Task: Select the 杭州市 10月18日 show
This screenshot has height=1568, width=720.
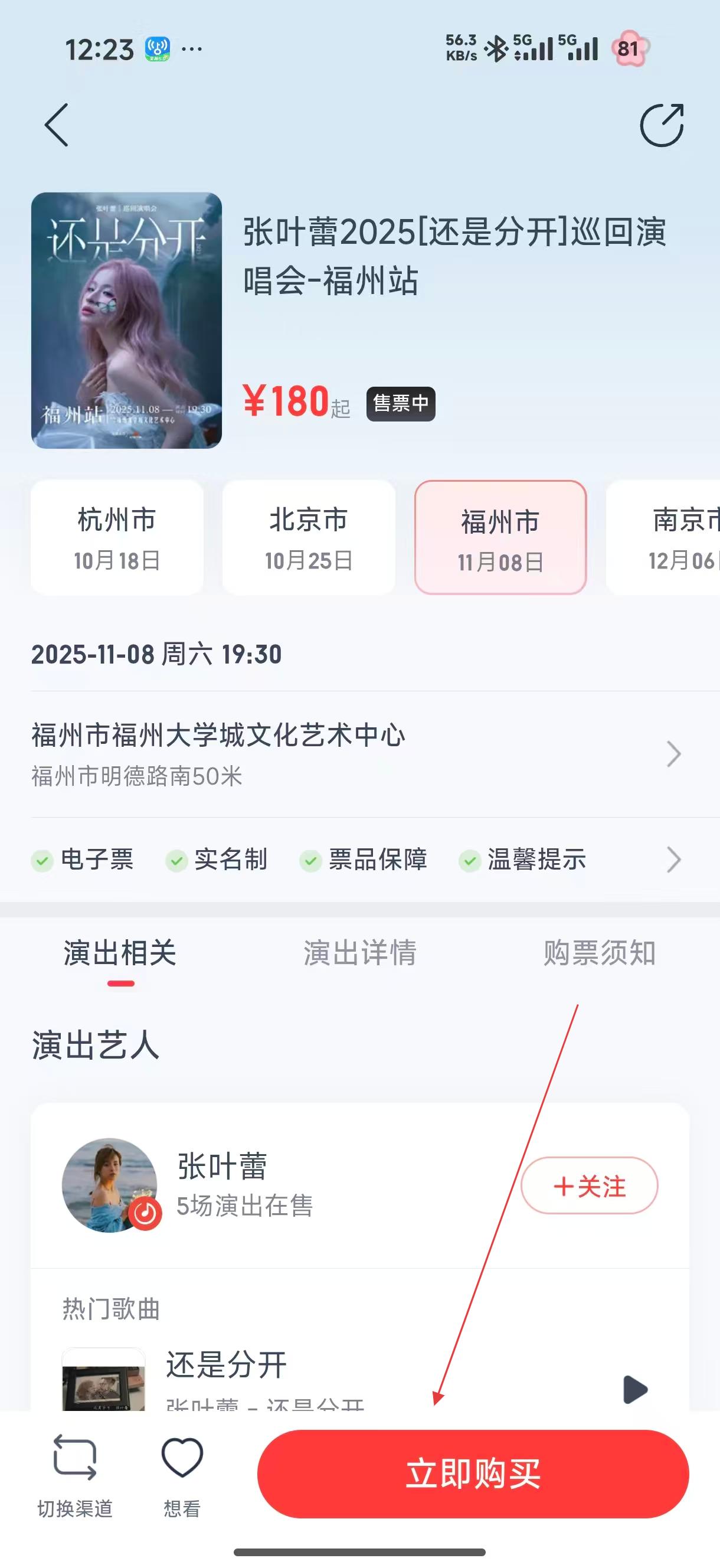Action: [117, 537]
